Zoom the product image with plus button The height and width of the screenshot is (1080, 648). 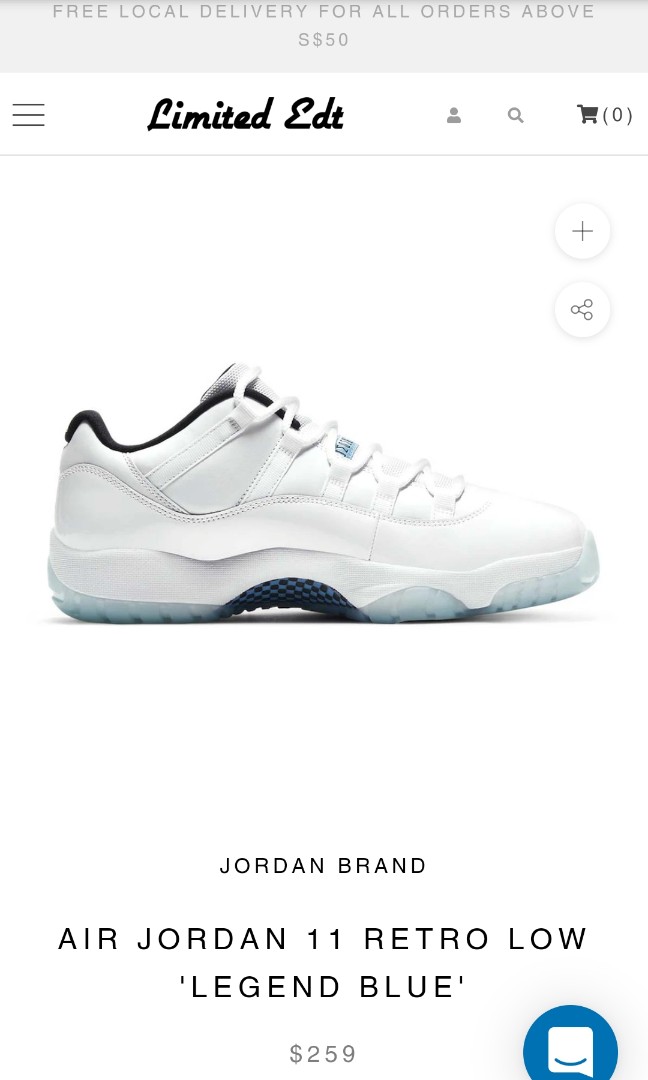point(582,231)
